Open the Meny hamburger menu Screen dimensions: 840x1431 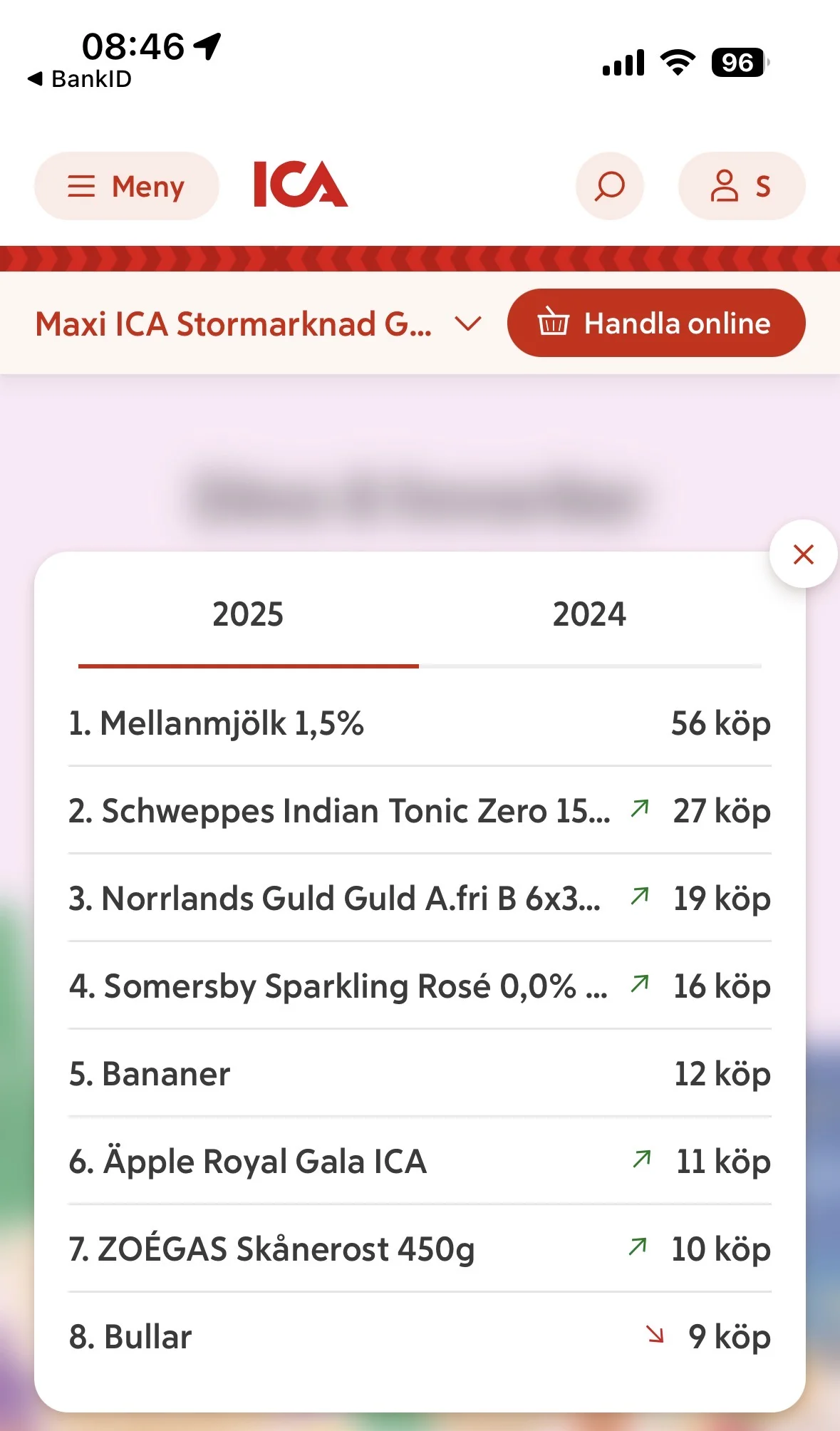coord(126,186)
